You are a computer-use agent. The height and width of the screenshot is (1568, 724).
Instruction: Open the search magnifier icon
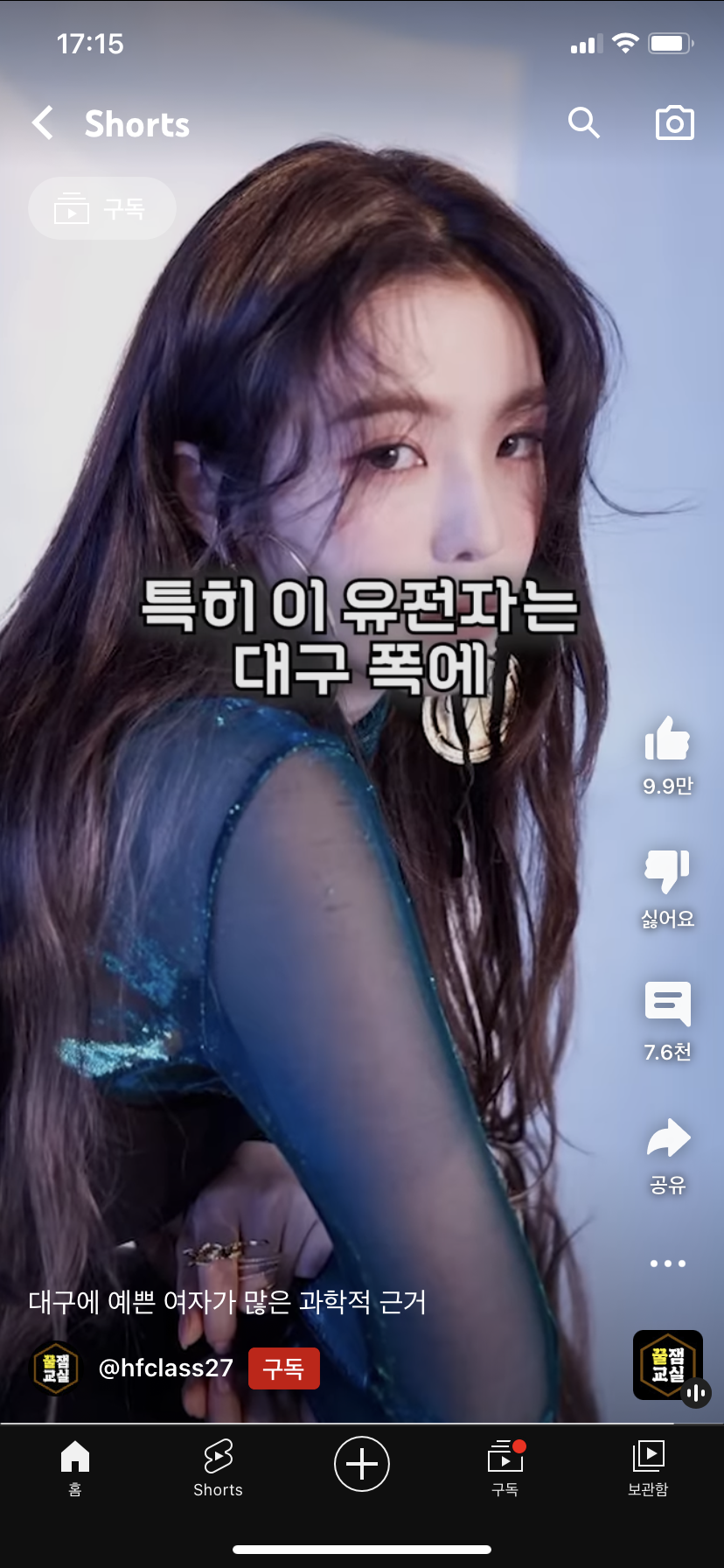[x=583, y=123]
